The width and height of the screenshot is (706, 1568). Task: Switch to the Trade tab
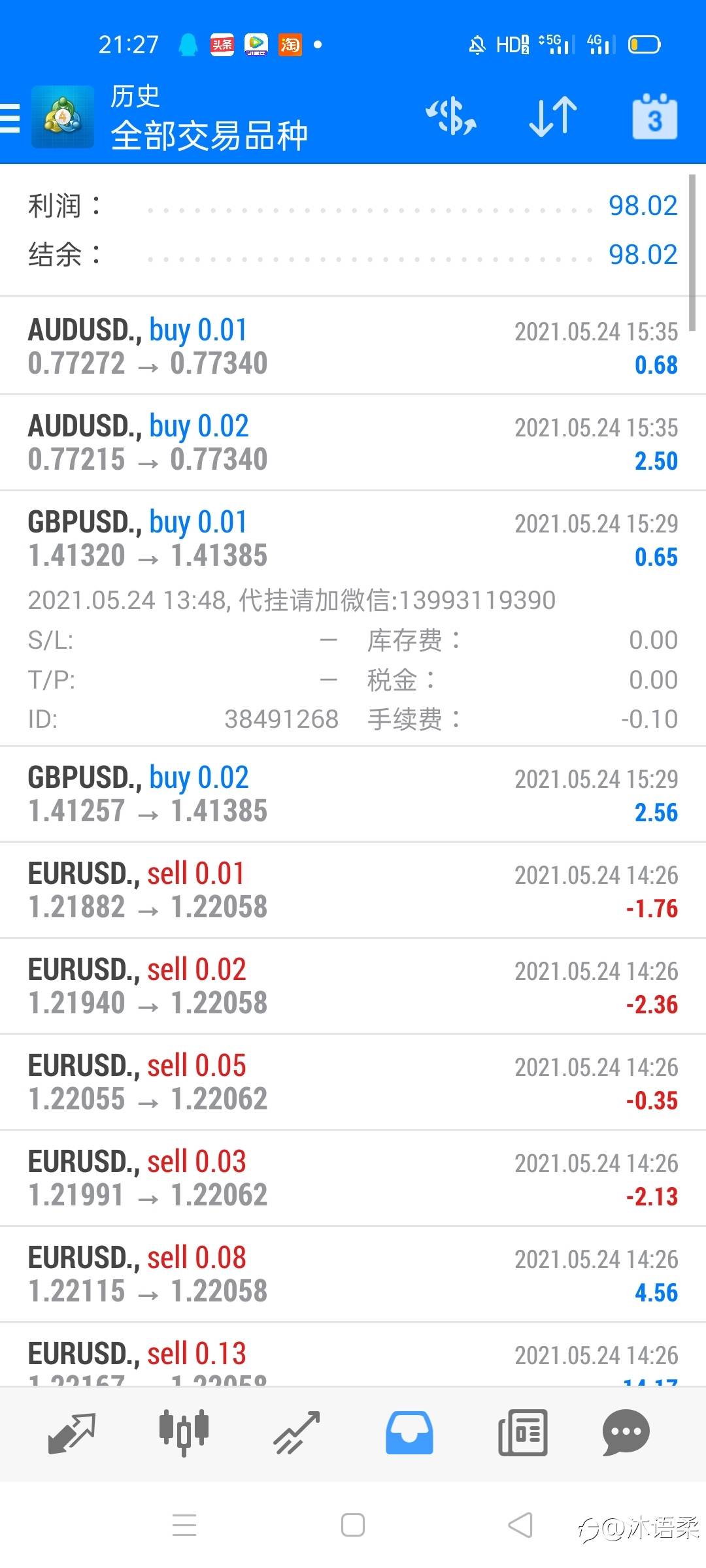(296, 1433)
